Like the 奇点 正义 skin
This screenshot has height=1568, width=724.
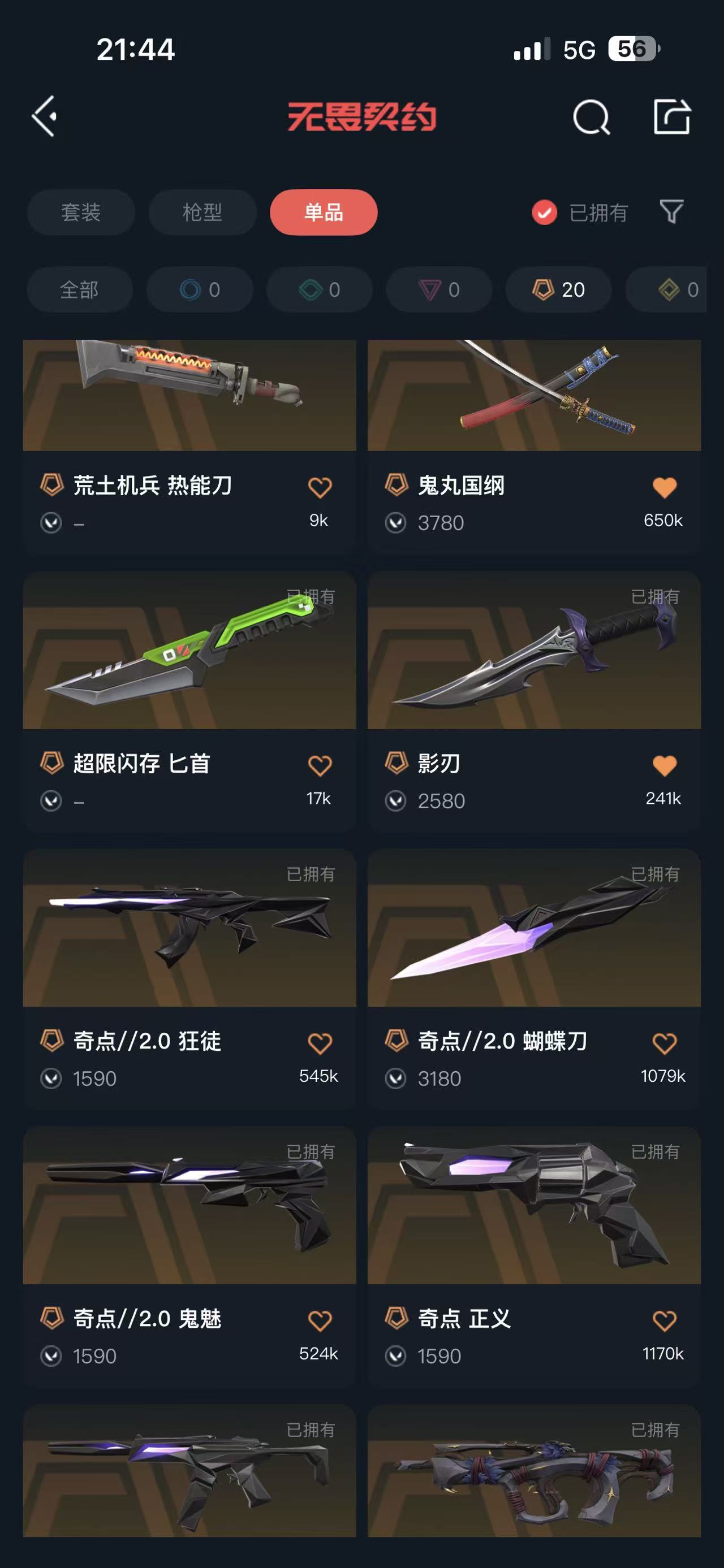(x=664, y=1321)
